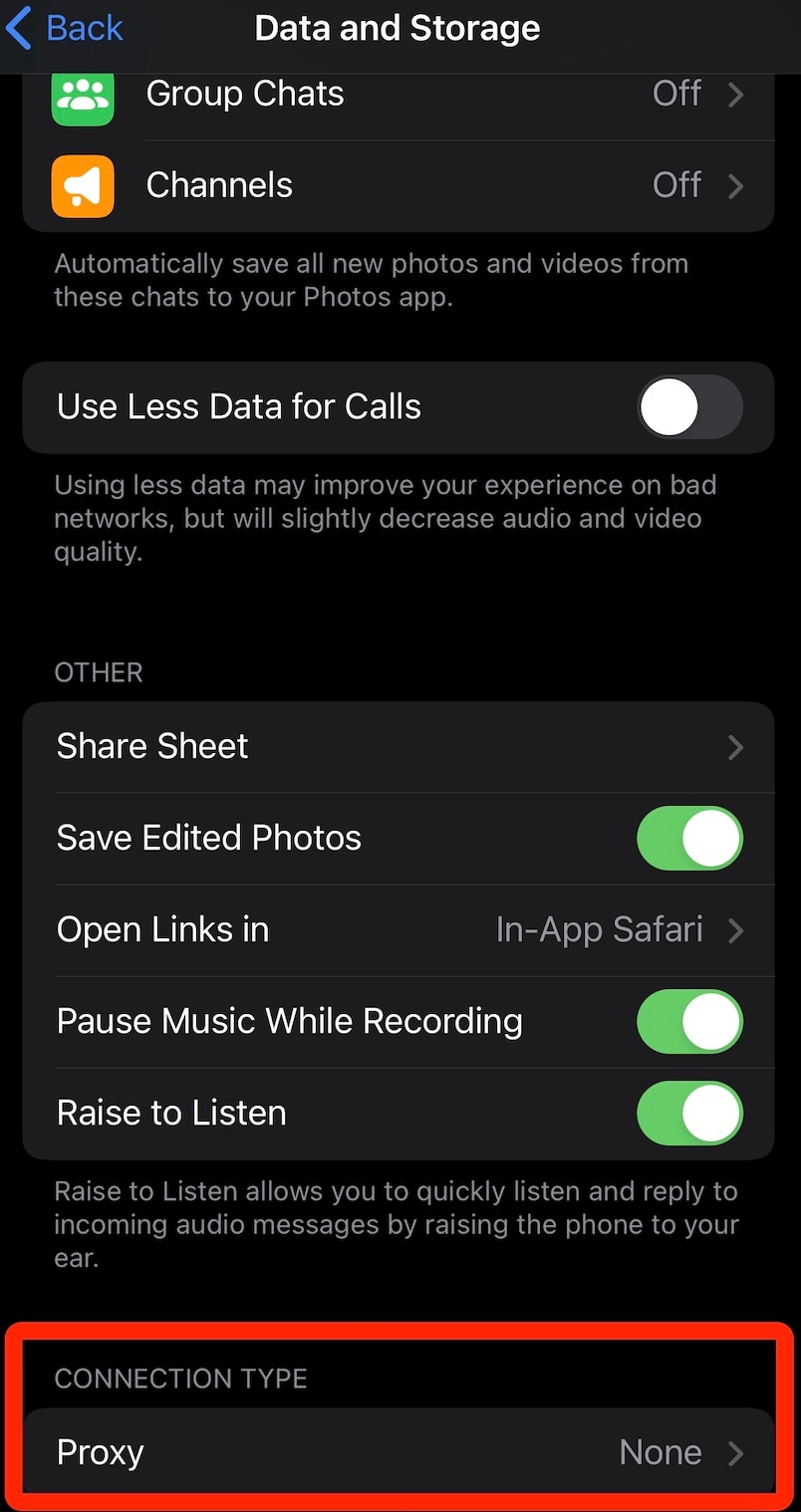Screen dimensions: 801x1512
Task: Open the Share Sheet settings
Action: tap(399, 747)
